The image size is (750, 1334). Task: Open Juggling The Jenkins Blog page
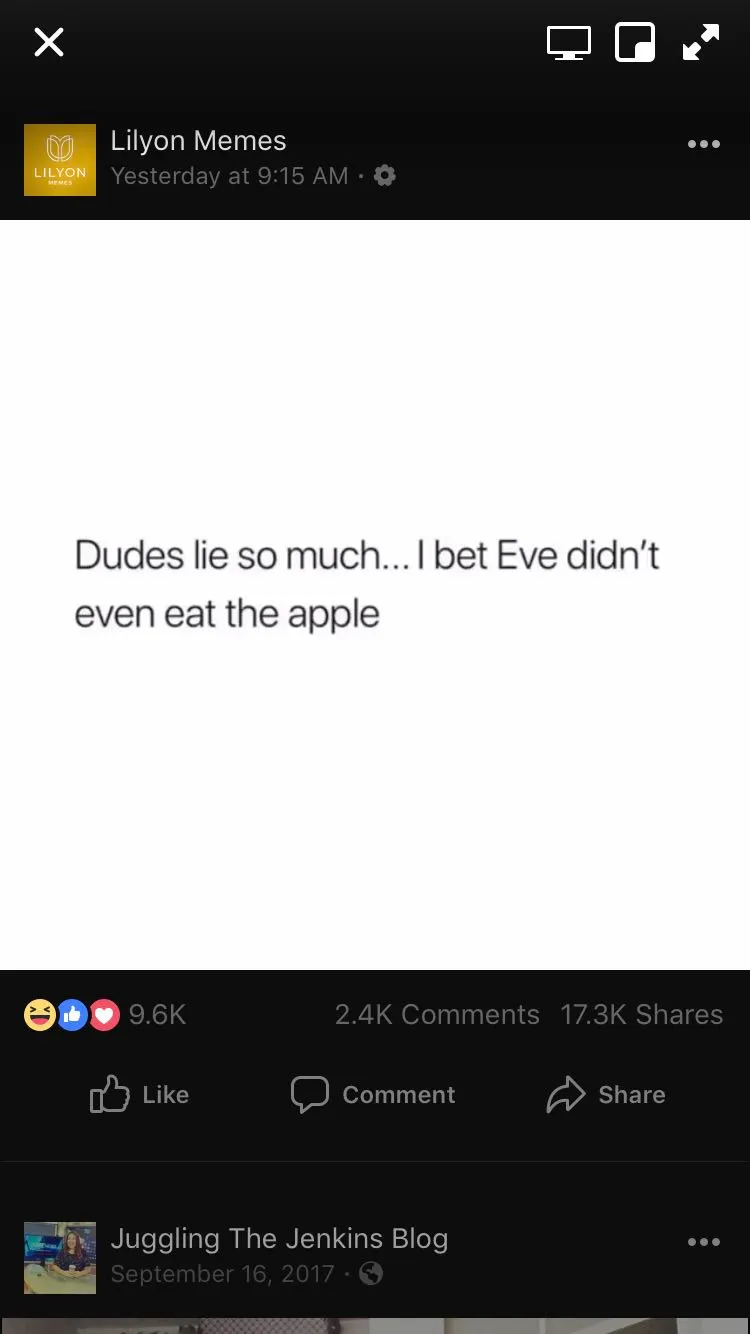pyautogui.click(x=279, y=1238)
